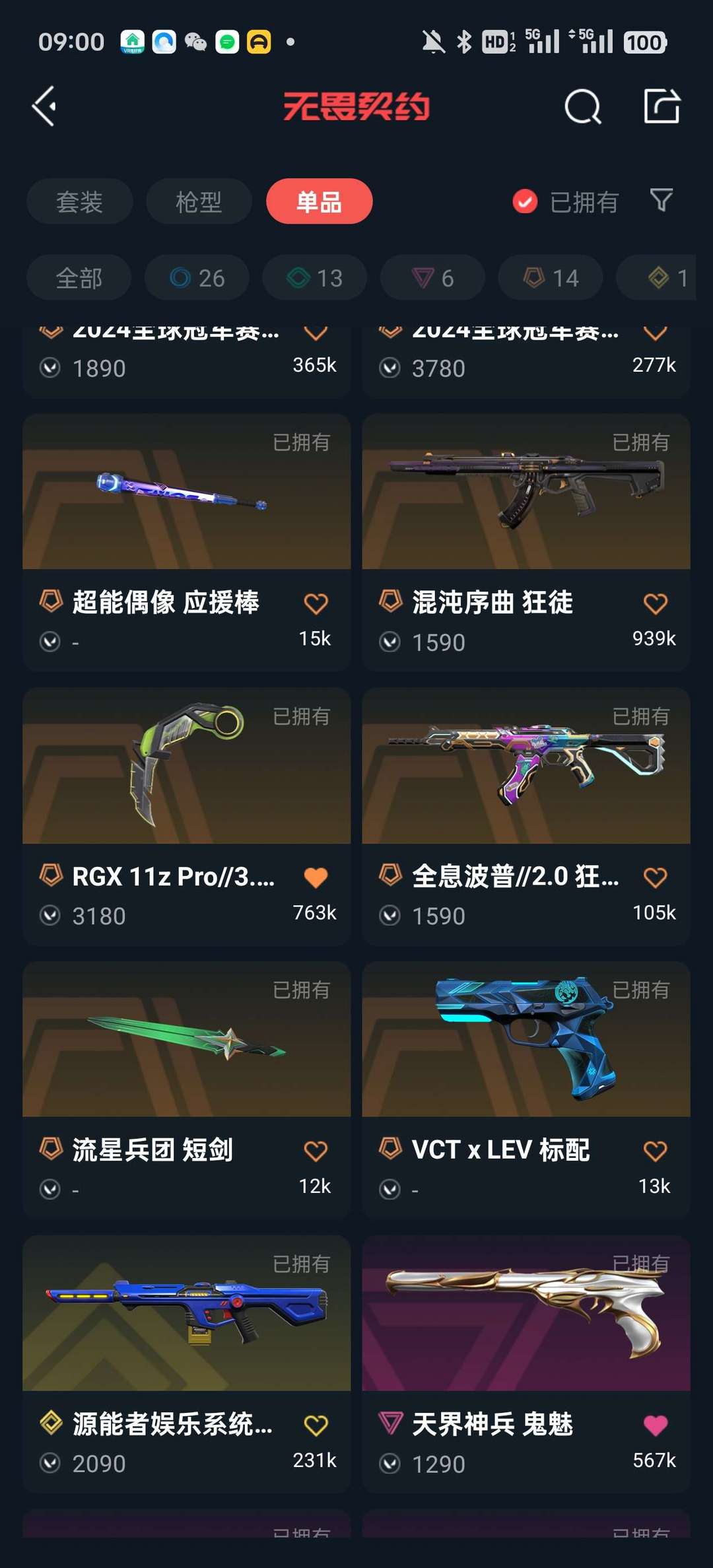Select the blue rarity filter showing 26

pos(196,277)
